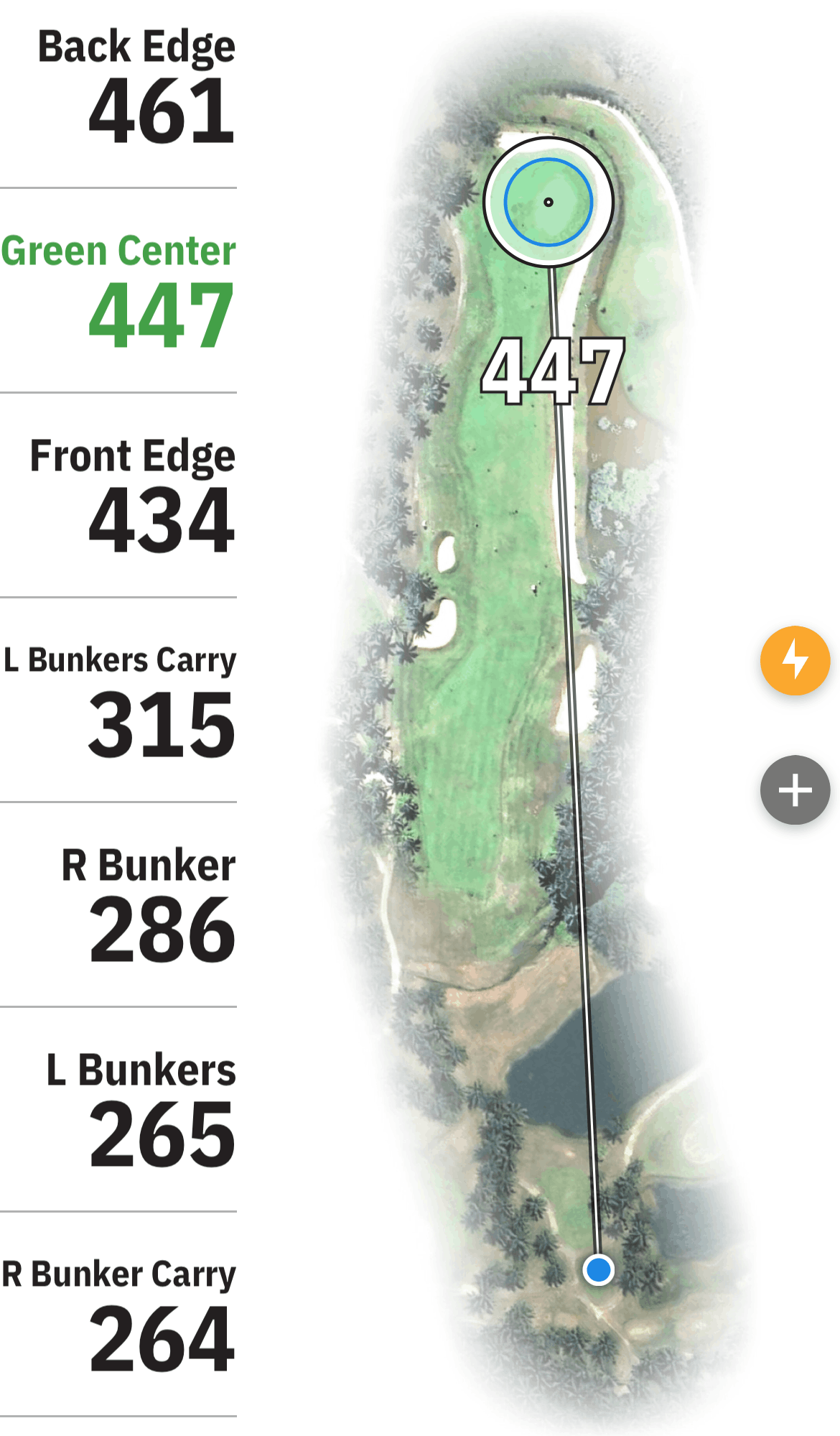Select the green target circle marker
The width and height of the screenshot is (840, 1436).
click(x=549, y=202)
